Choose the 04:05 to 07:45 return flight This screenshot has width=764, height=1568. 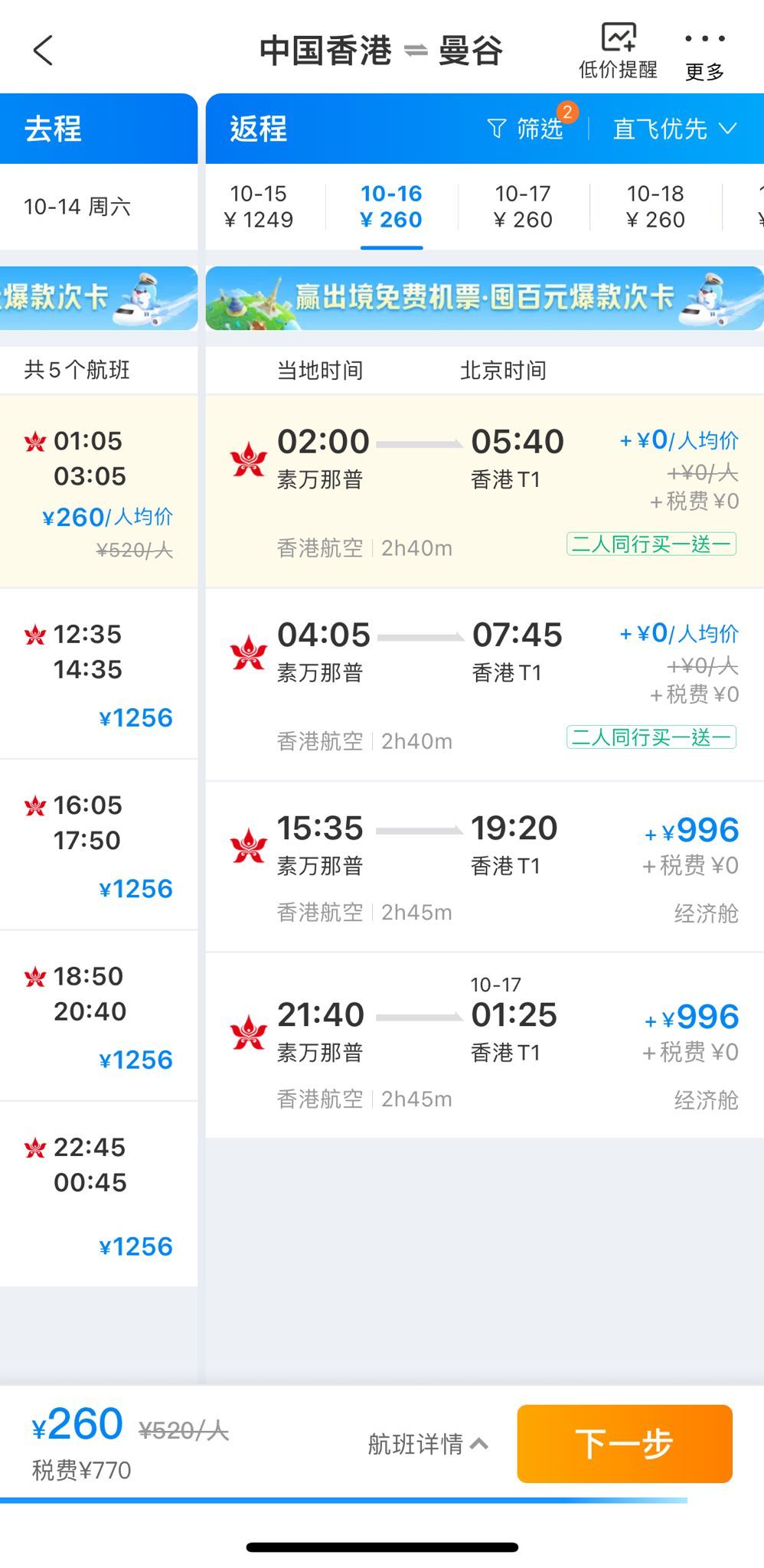click(485, 685)
